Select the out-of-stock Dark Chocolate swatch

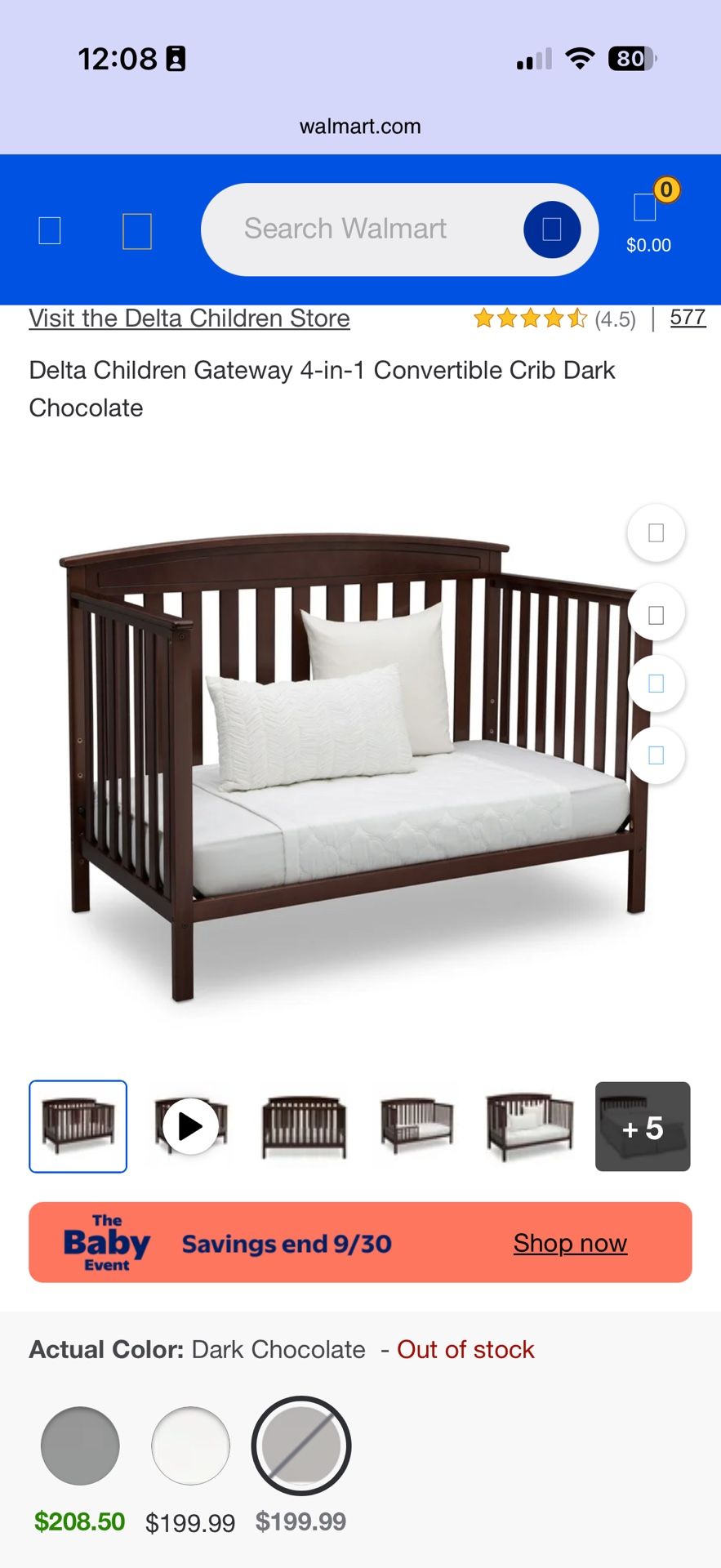[x=301, y=1445]
